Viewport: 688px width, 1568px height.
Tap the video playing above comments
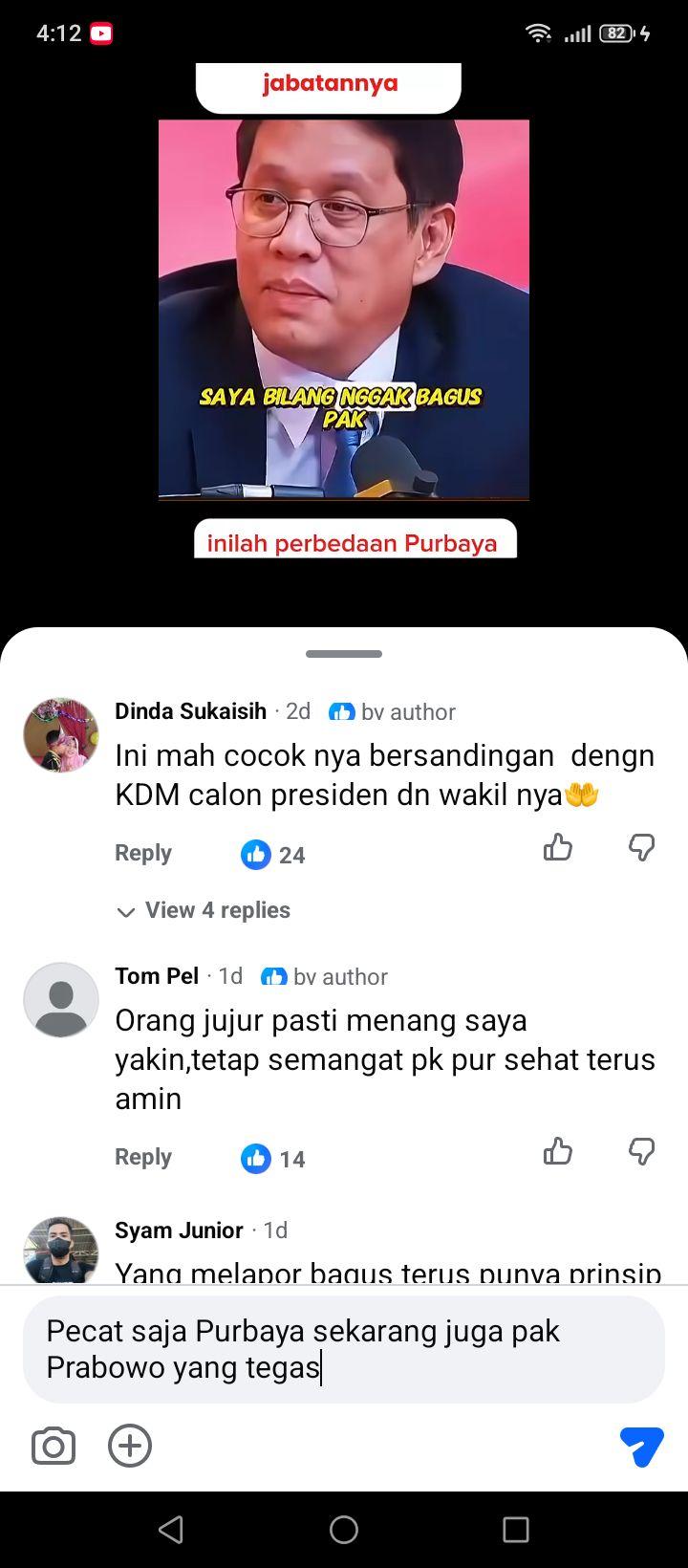click(x=344, y=310)
